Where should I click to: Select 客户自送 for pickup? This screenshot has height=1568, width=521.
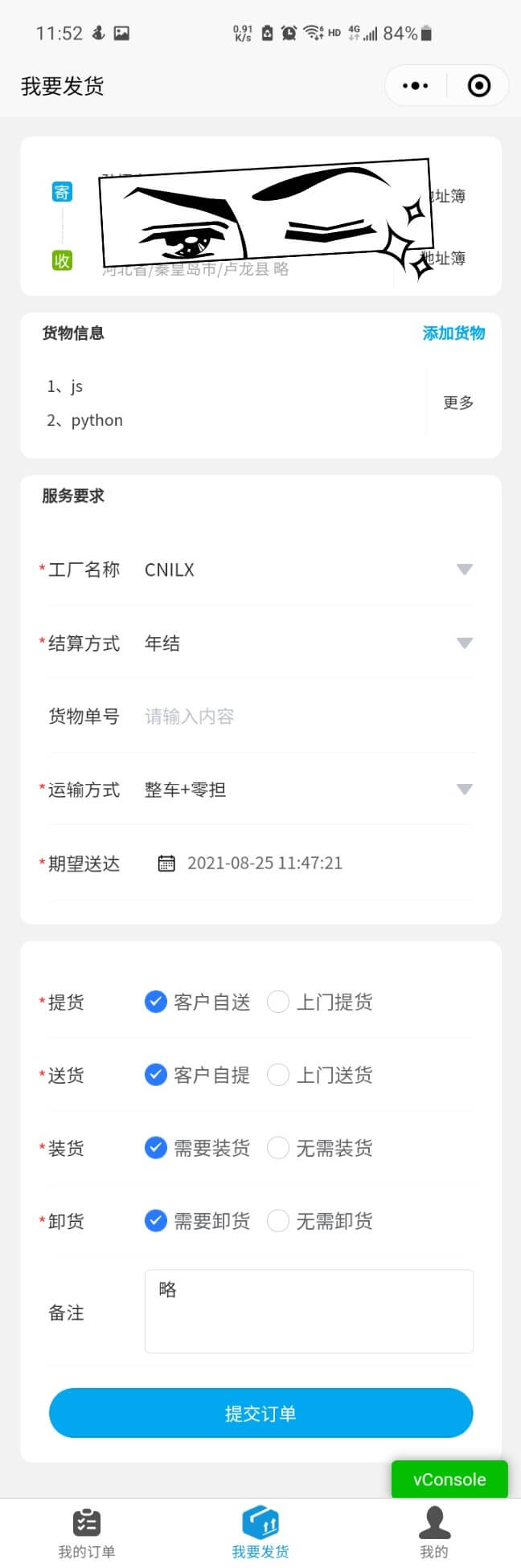pos(198,1002)
